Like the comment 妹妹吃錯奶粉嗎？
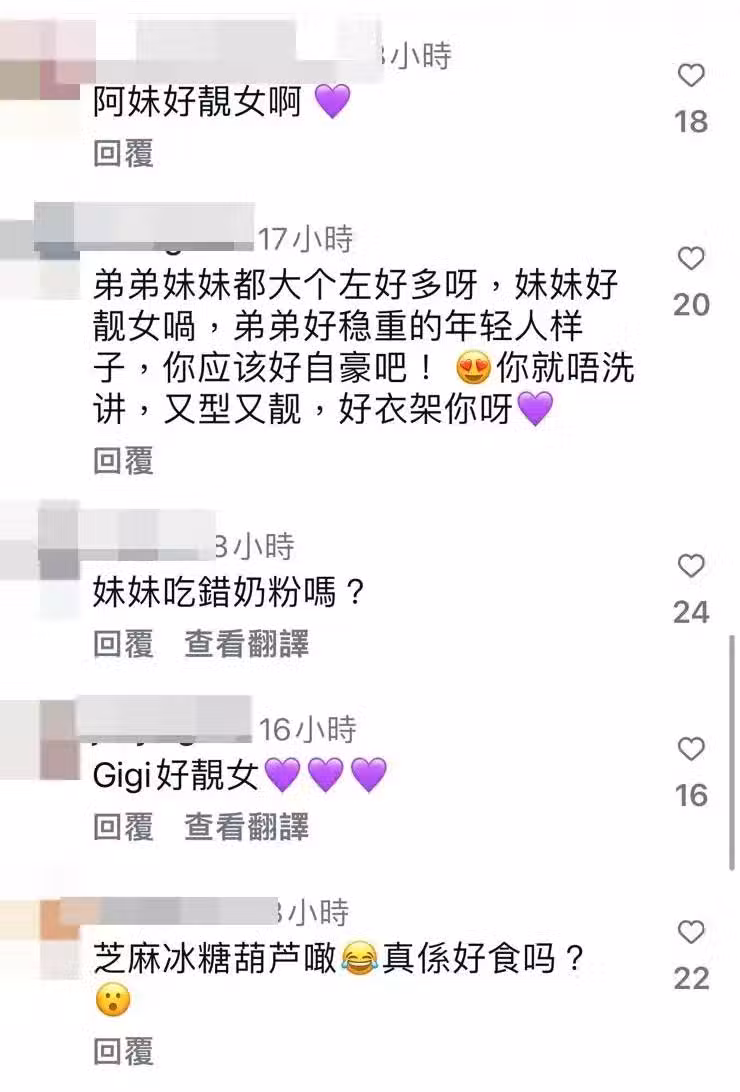Viewport: 740px width, 1092px height. click(691, 567)
